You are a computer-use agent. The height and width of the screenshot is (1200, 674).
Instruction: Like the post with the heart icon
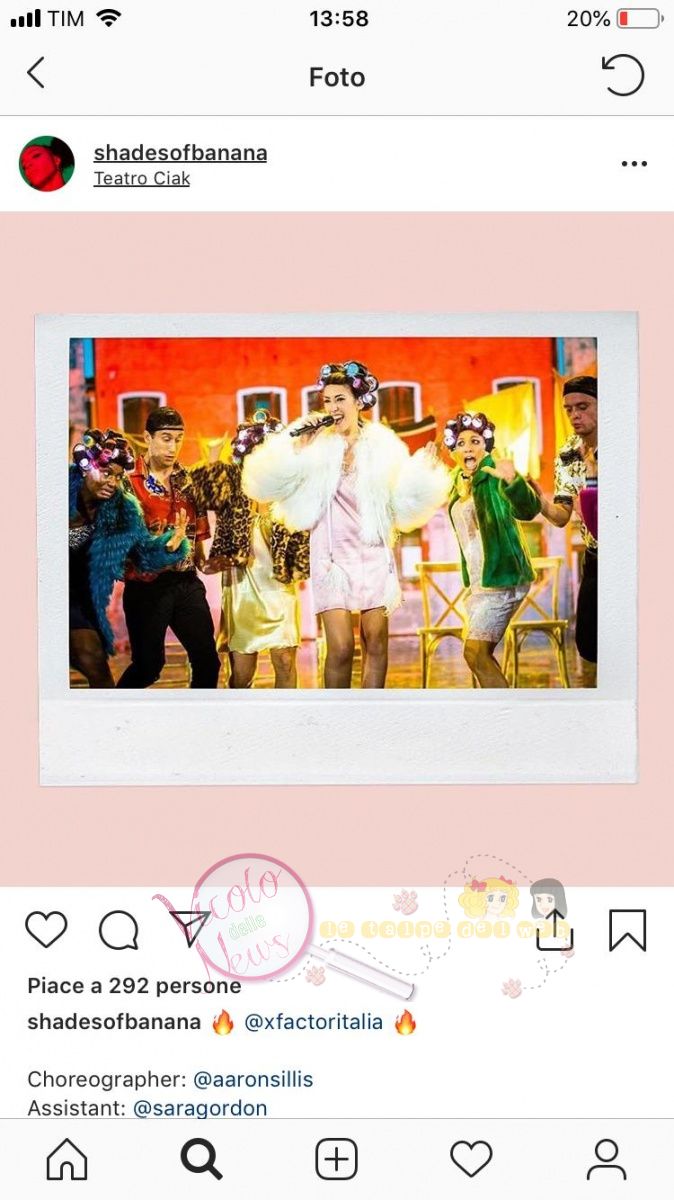46,930
